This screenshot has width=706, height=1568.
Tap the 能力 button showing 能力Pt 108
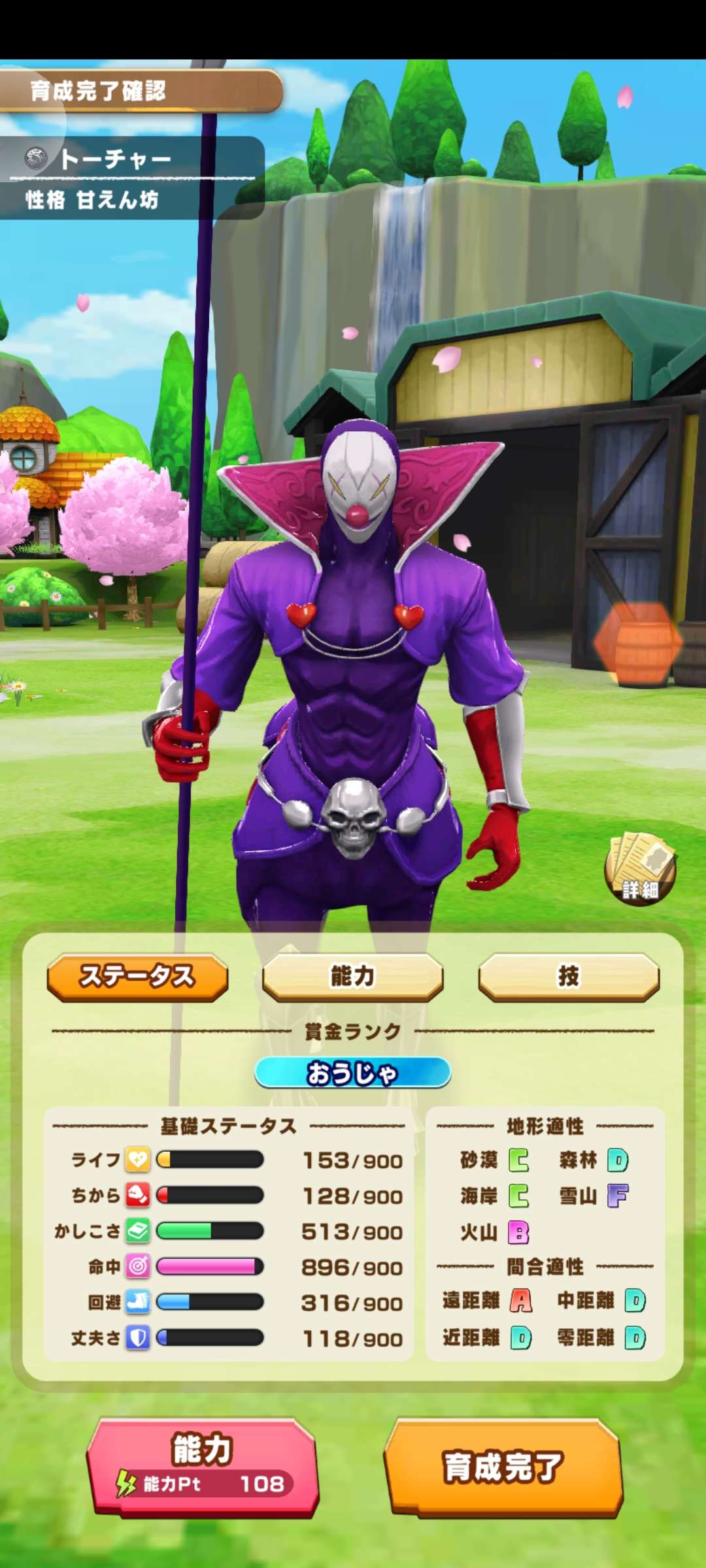(203, 1466)
